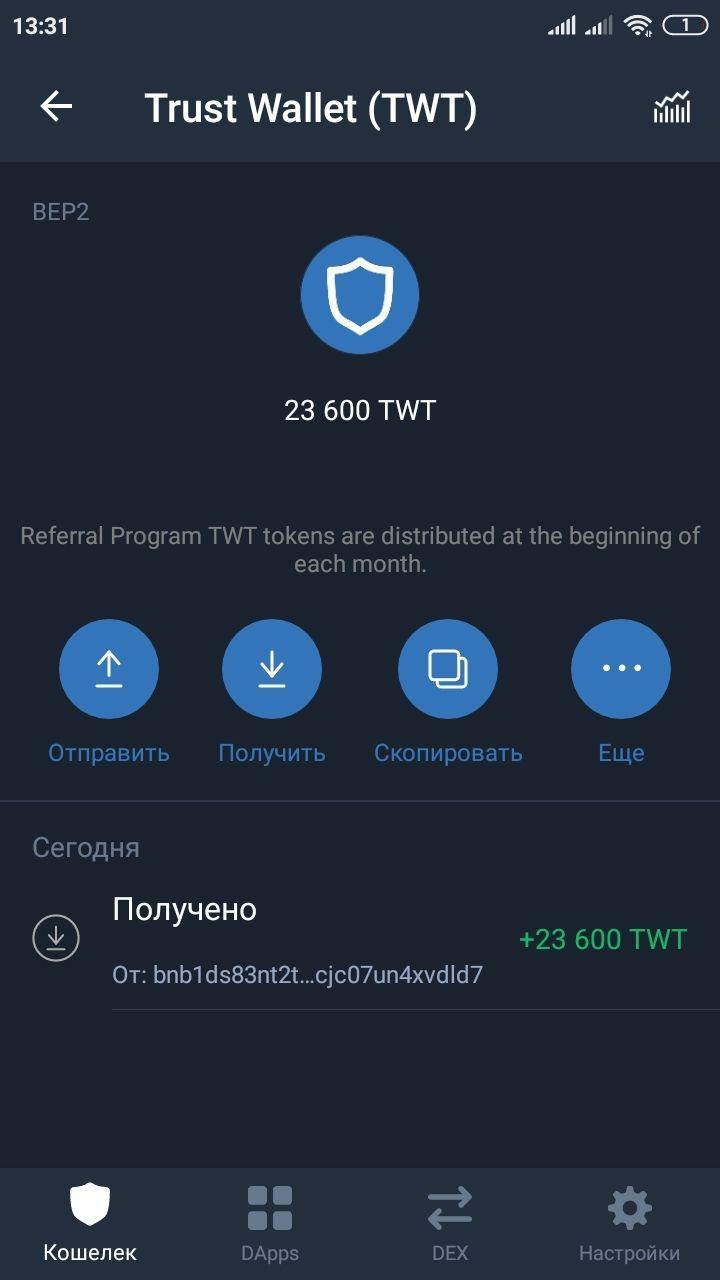720x1280 pixels.
Task: Go back with the arrow icon
Action: (56, 107)
